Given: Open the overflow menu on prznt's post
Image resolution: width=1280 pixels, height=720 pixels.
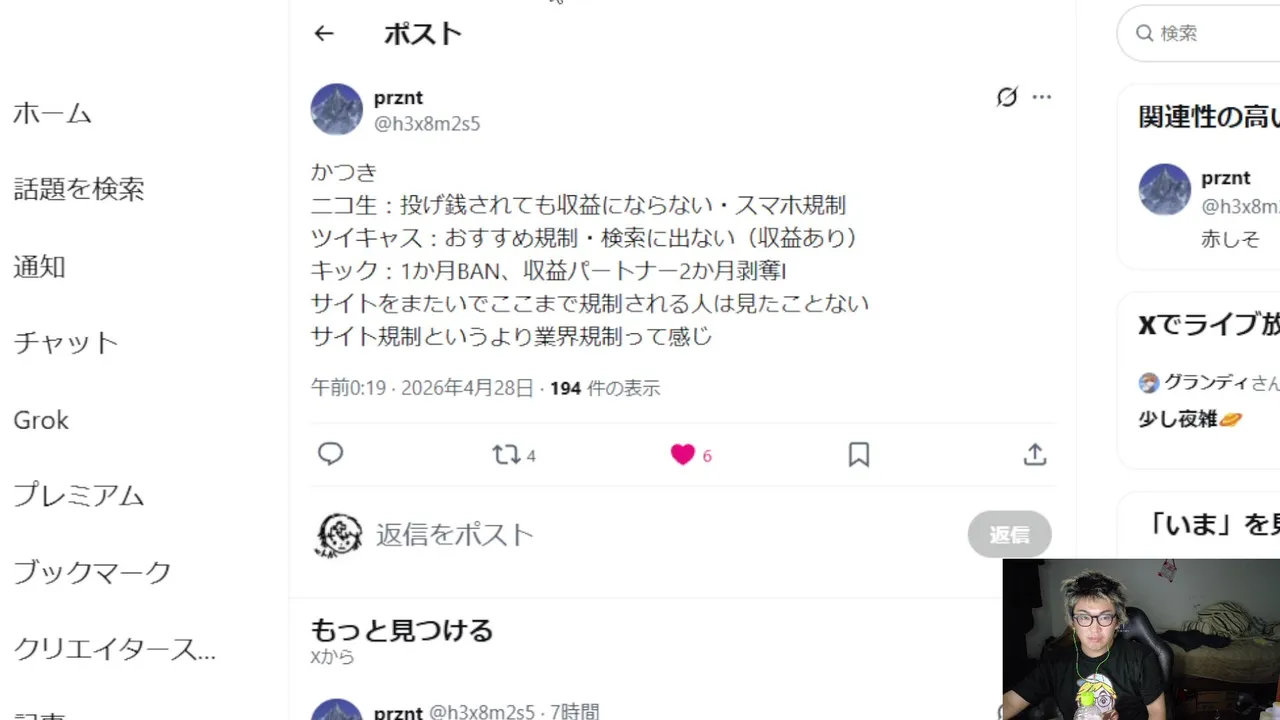Looking at the screenshot, I should [1042, 97].
